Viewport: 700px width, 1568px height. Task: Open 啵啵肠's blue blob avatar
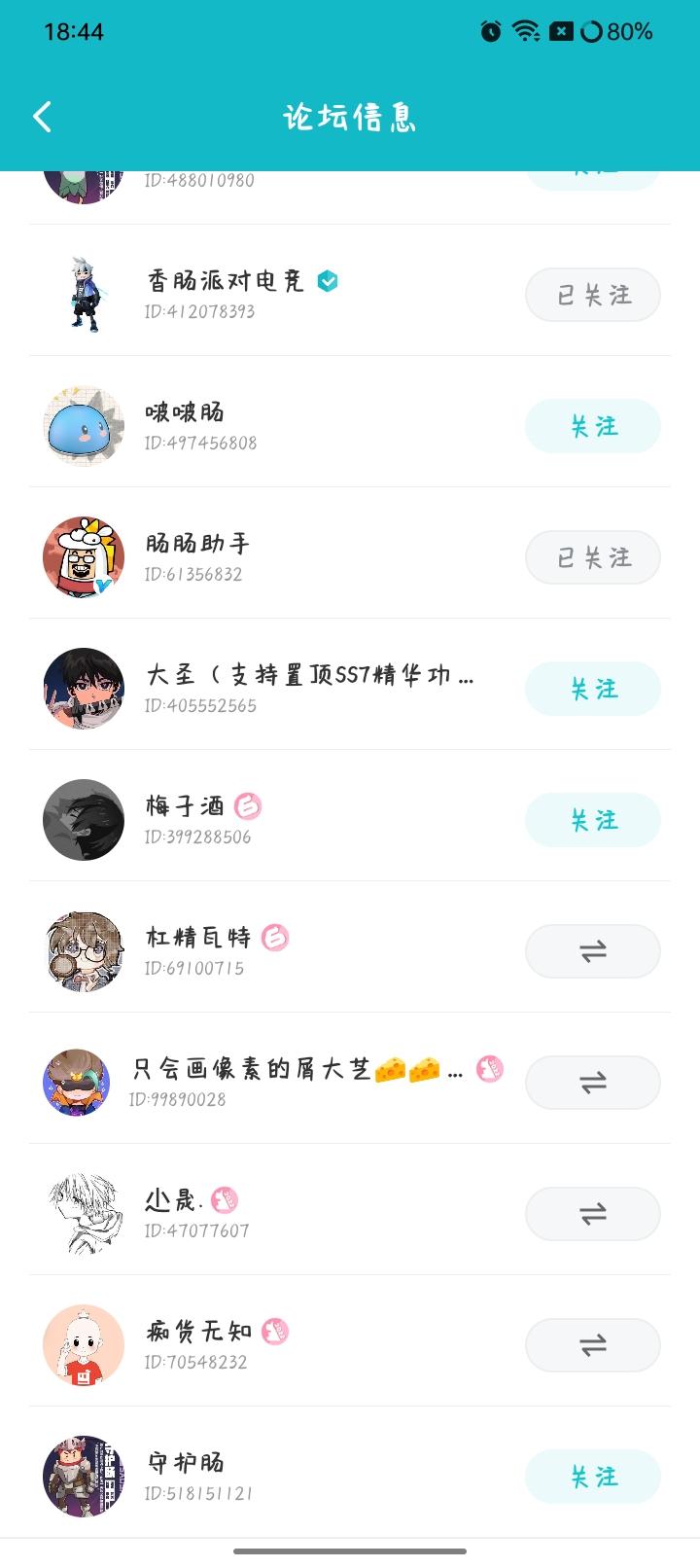pos(84,426)
